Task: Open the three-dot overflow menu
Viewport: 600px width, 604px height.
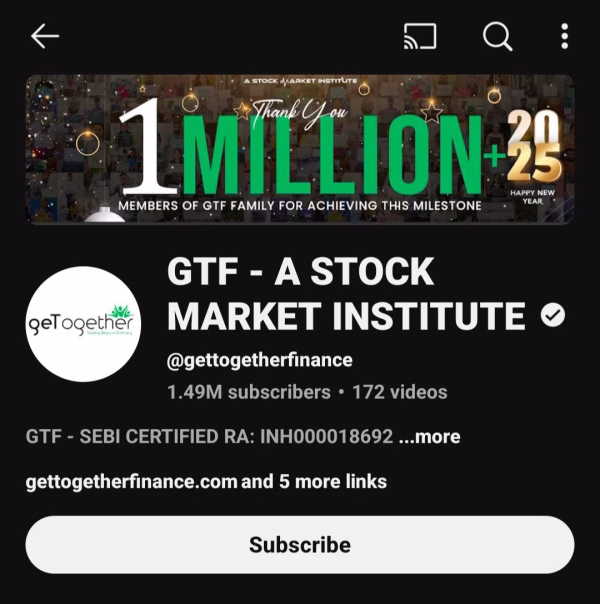Action: click(x=565, y=37)
